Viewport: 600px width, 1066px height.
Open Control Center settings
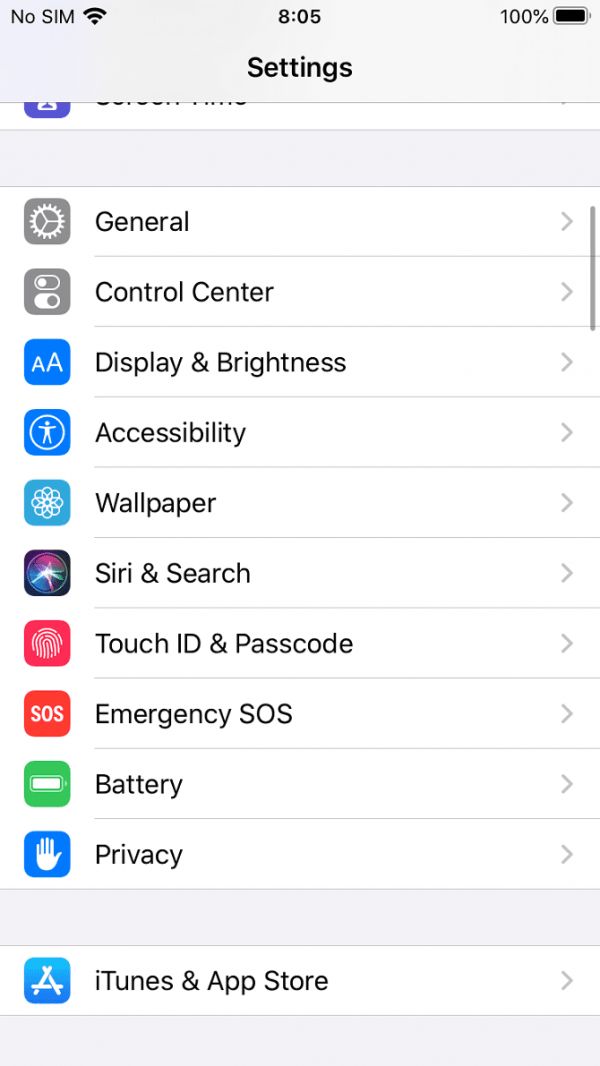point(300,292)
